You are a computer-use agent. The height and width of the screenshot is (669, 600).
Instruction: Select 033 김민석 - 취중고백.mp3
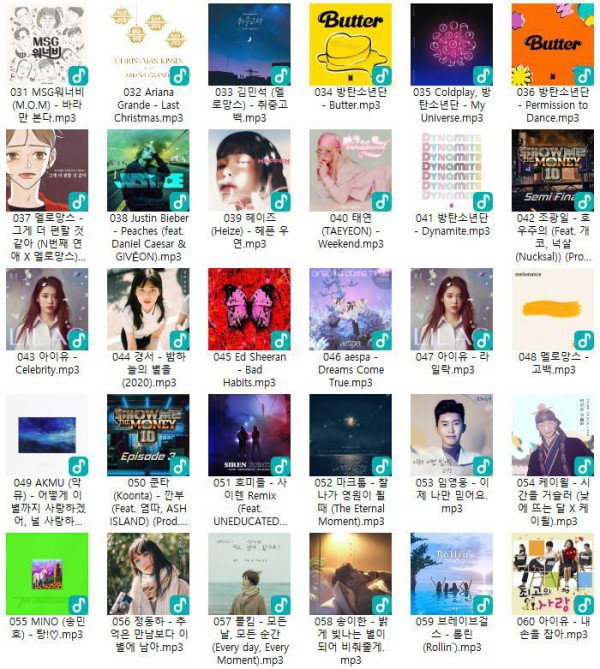tap(249, 44)
